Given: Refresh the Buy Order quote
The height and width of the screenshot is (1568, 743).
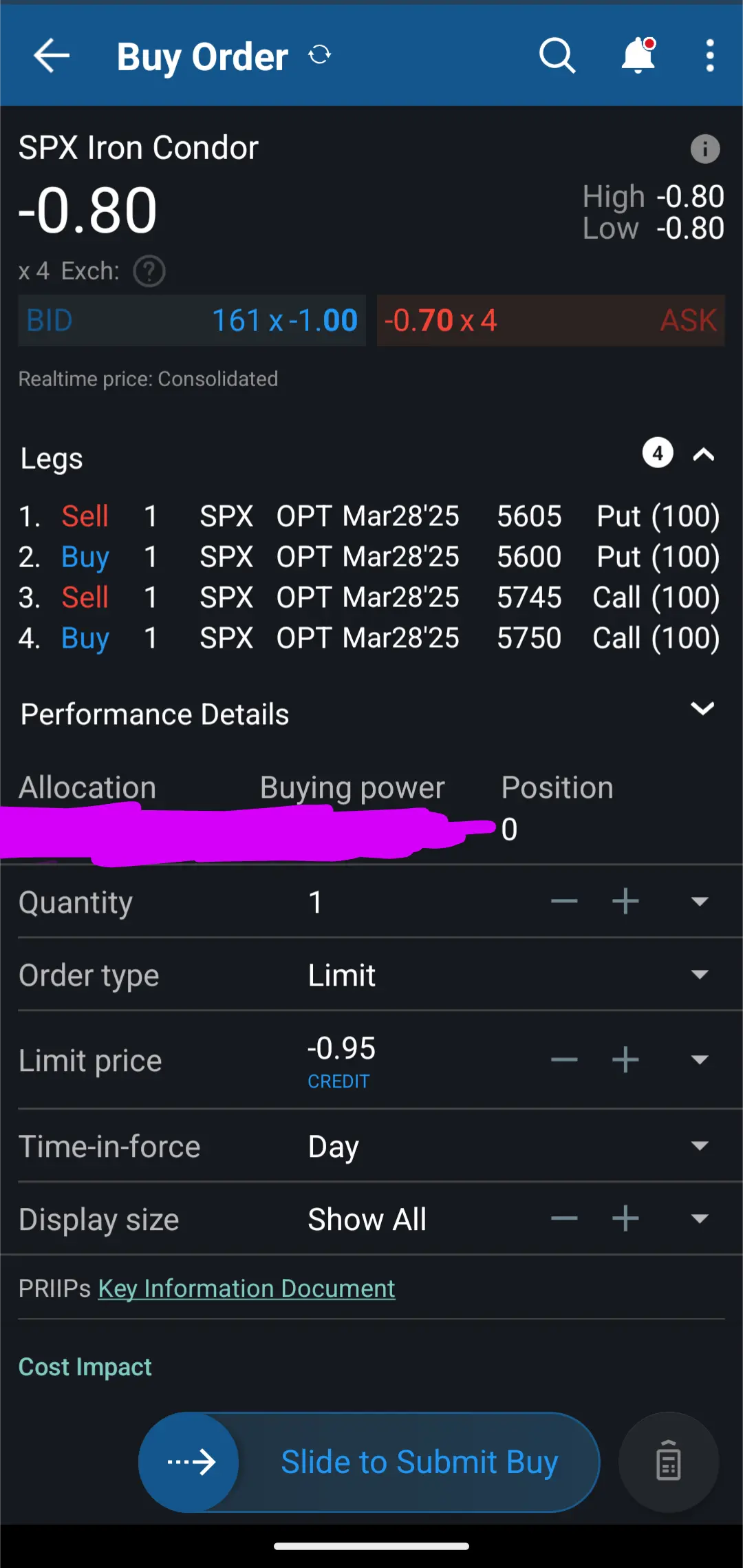Looking at the screenshot, I should (319, 54).
